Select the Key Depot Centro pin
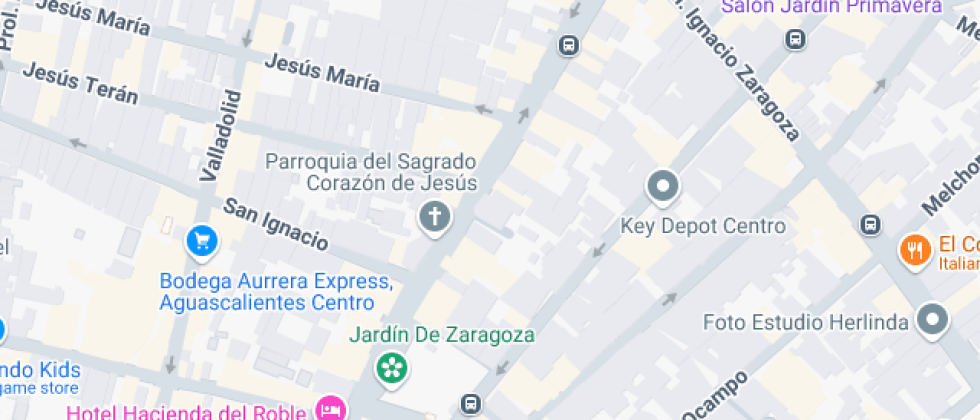 coord(663,188)
